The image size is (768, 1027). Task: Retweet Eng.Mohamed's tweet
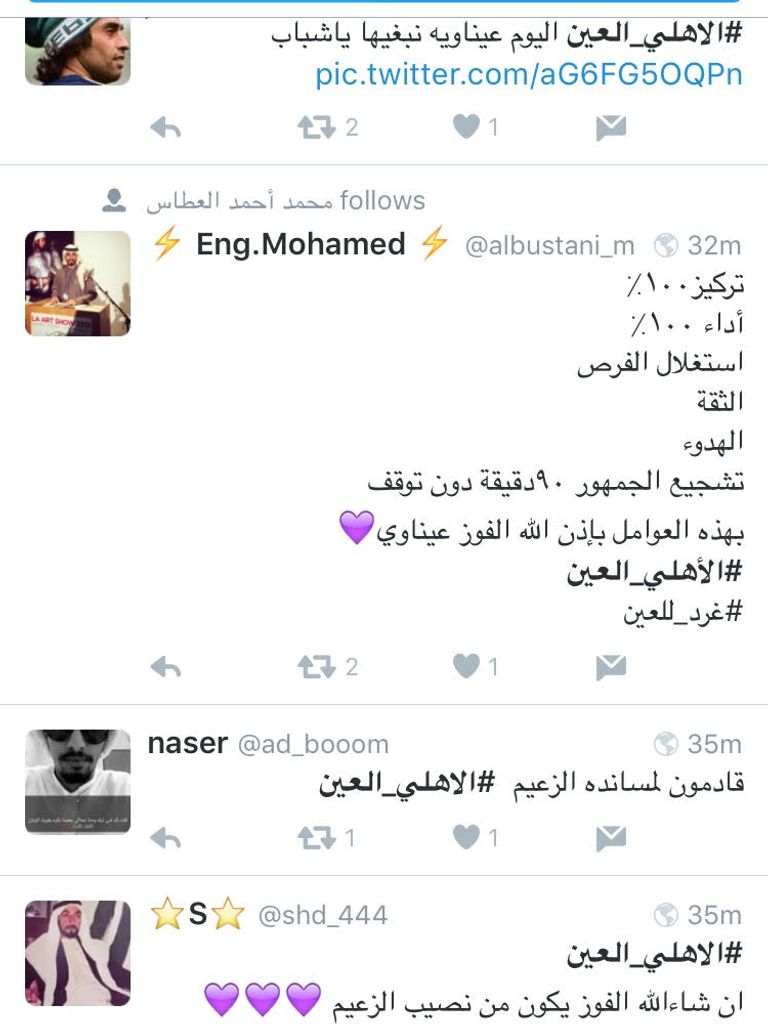(x=317, y=667)
